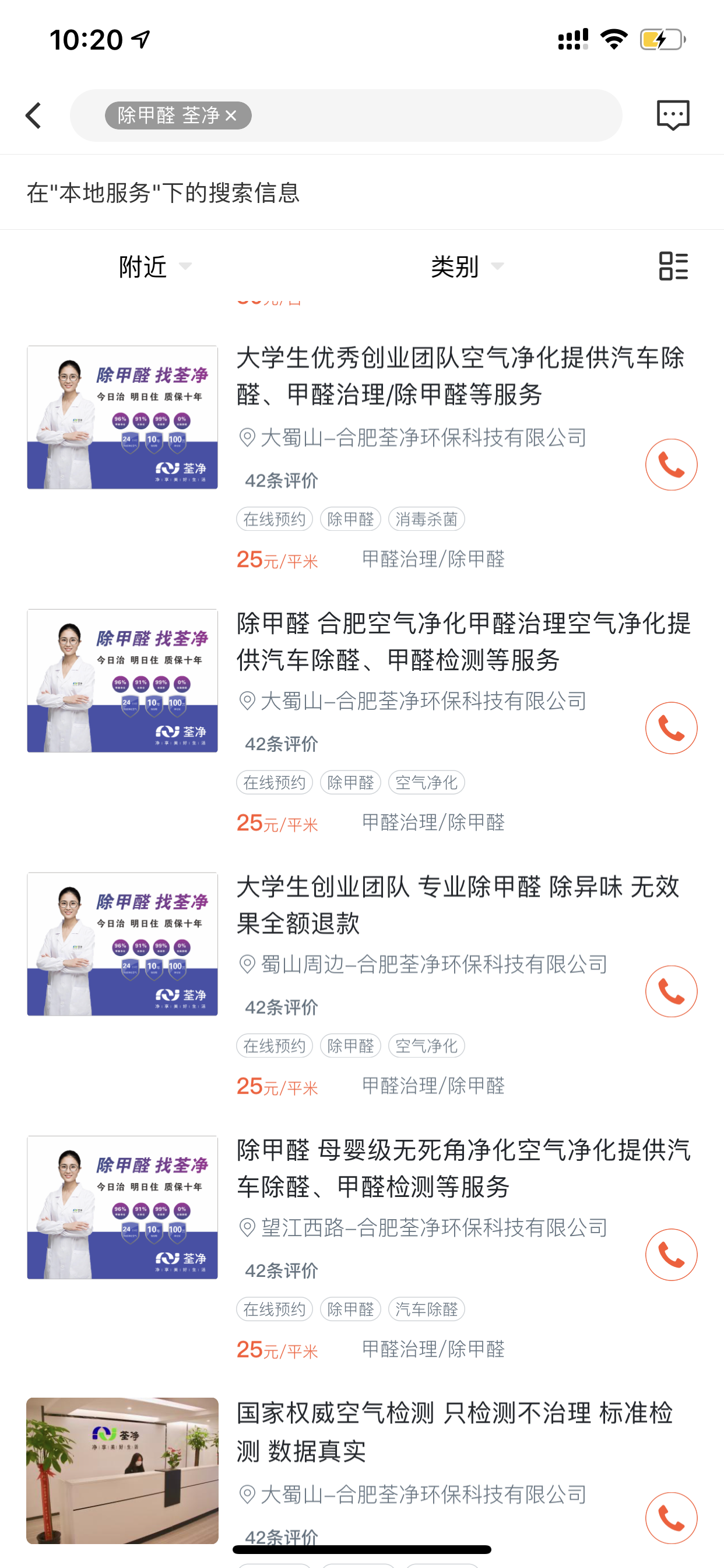Call the 大学生优秀创业团队 listing's phone button

[671, 465]
